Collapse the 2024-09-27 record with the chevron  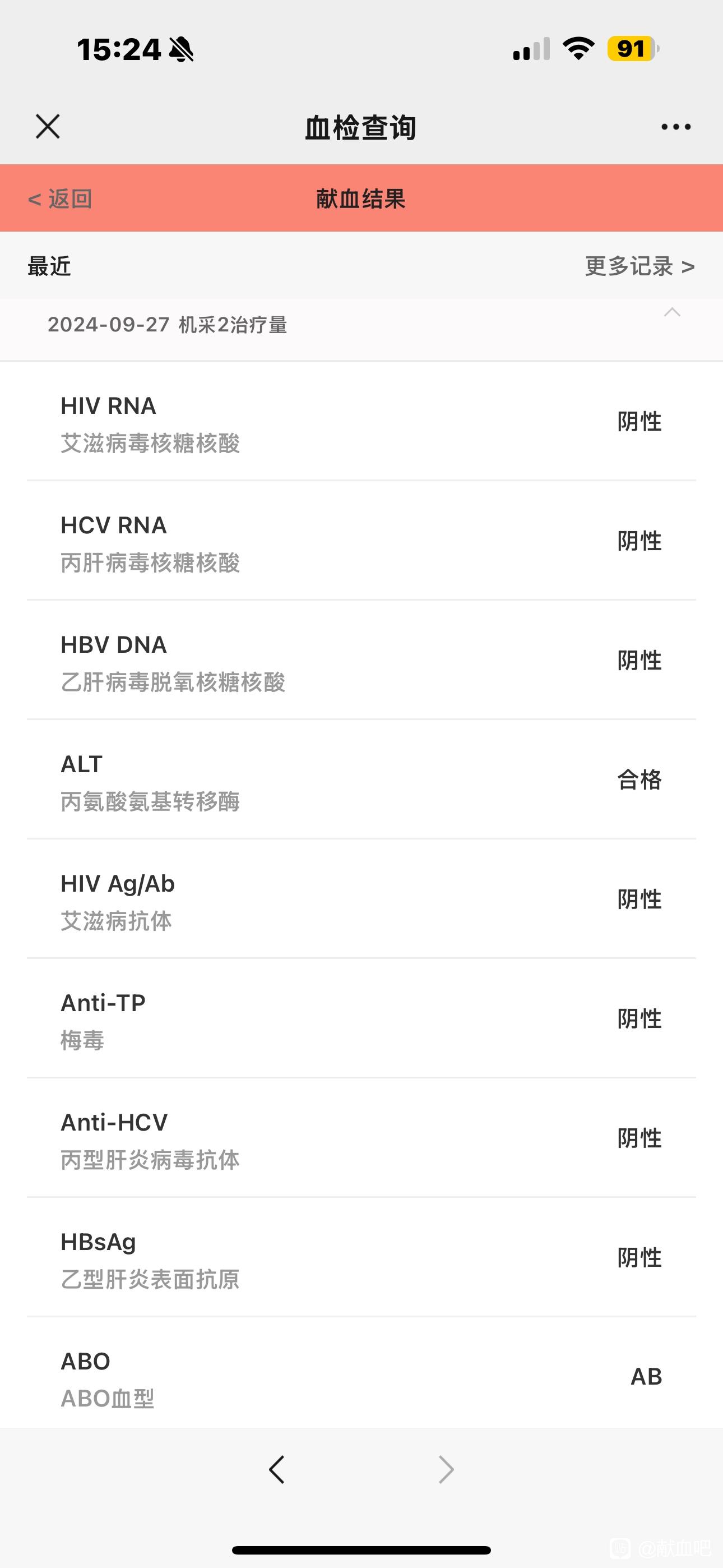672,312
